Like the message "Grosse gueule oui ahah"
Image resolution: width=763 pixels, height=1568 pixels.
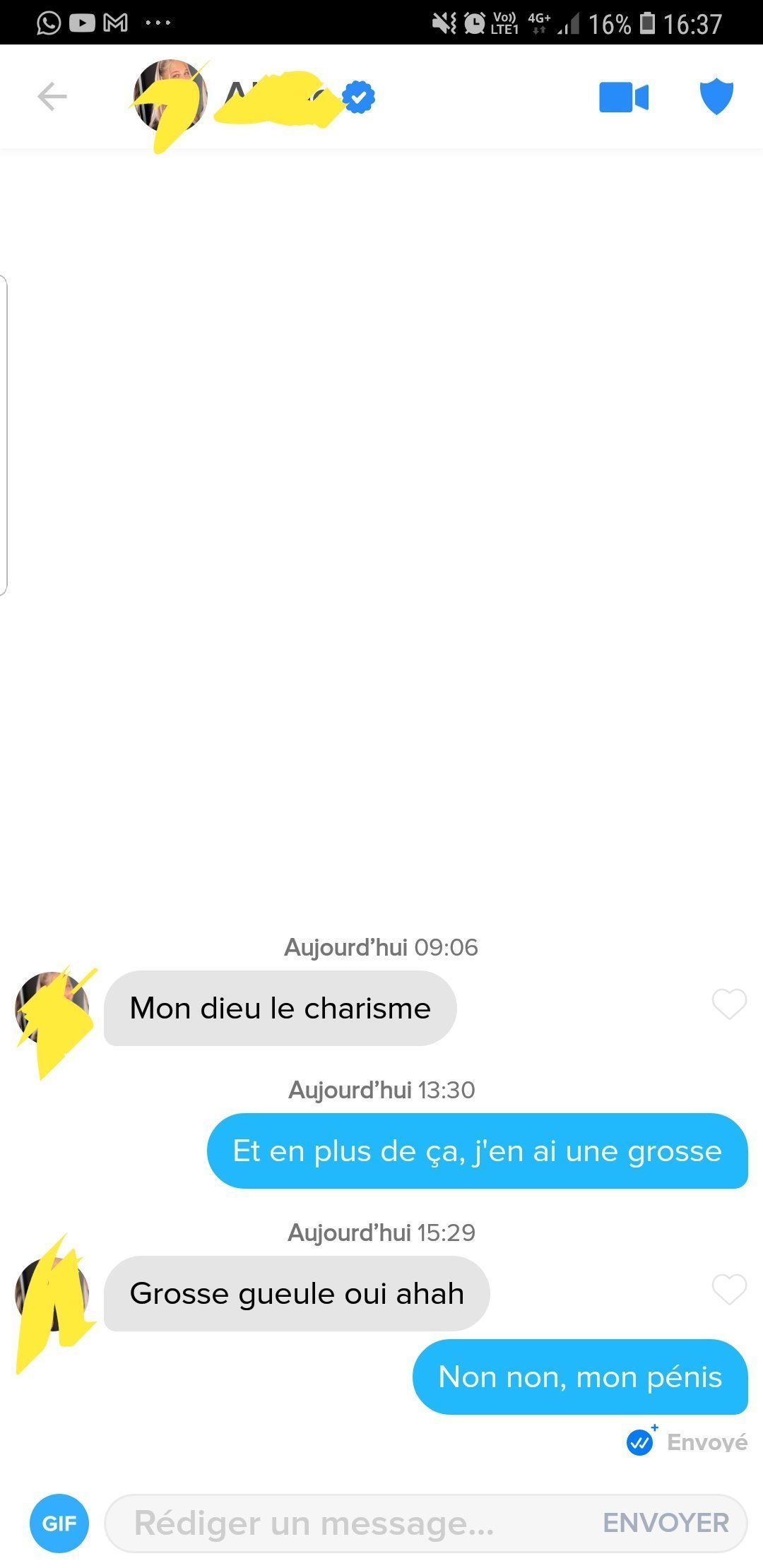coord(729,1289)
